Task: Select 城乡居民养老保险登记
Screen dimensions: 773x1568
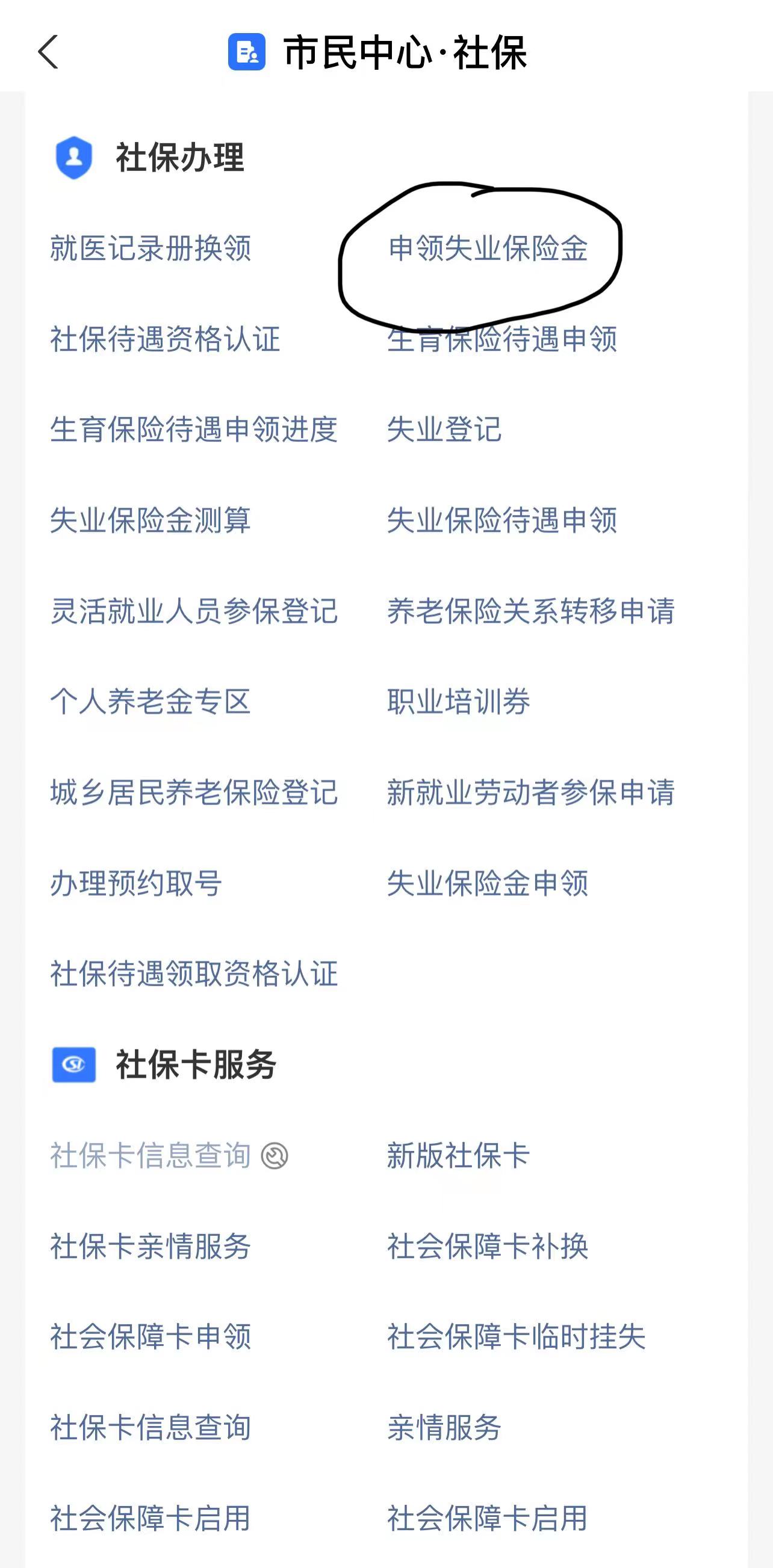Action: tap(194, 792)
